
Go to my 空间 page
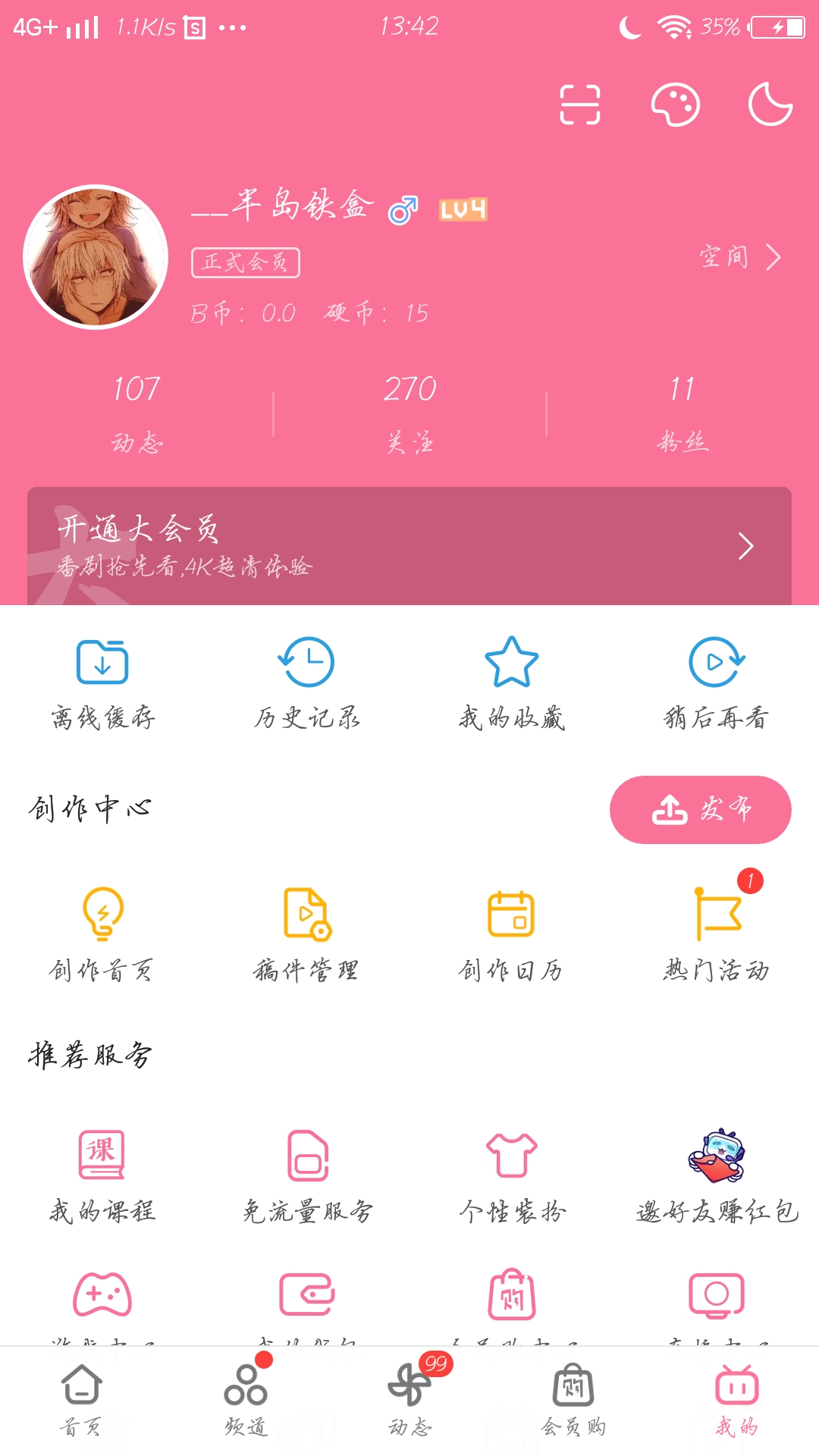(x=739, y=257)
